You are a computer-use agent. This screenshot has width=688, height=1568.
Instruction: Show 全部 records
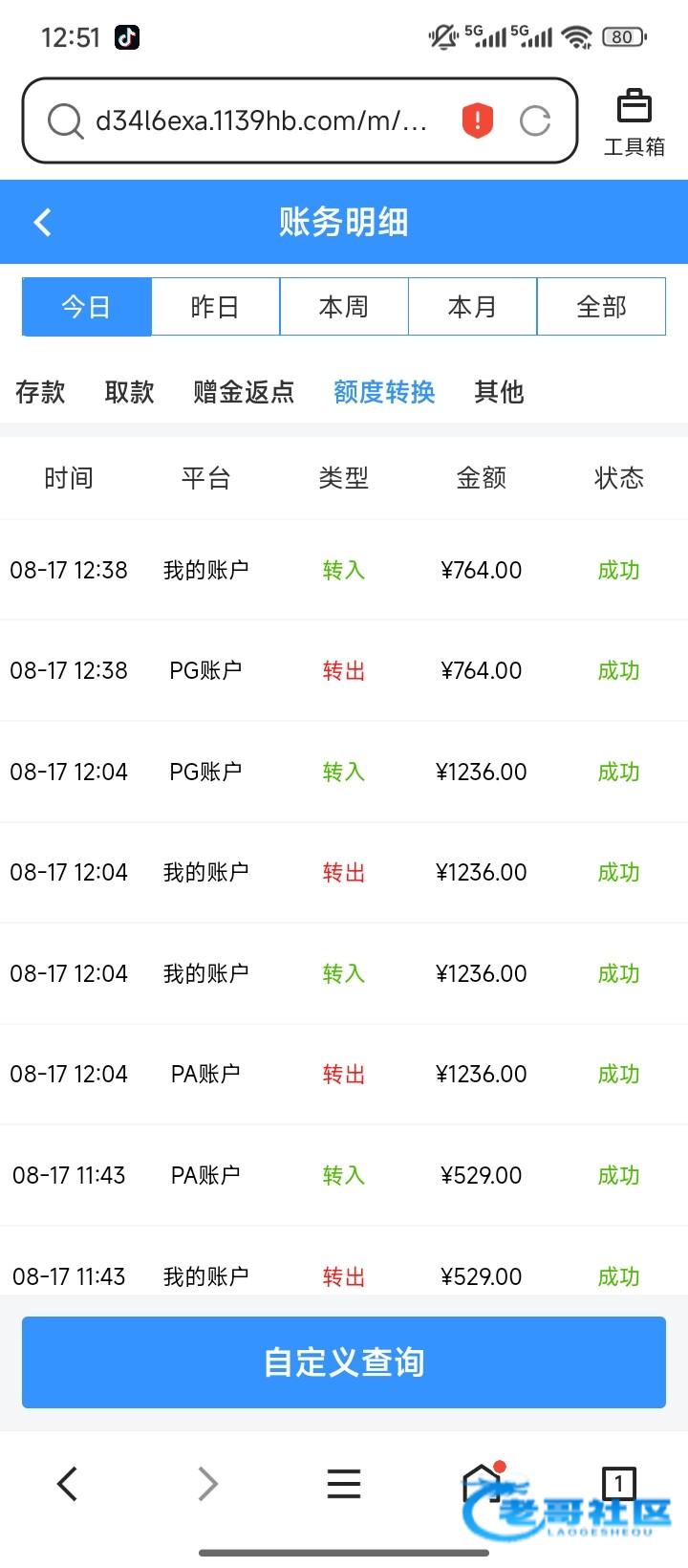coord(601,307)
